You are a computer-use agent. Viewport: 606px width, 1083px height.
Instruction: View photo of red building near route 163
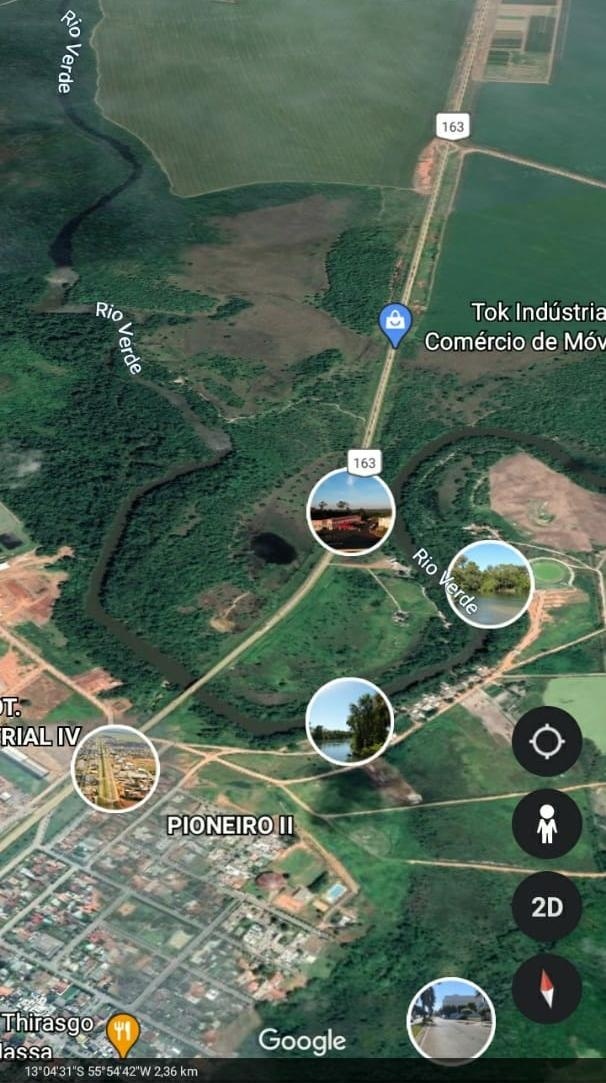pyautogui.click(x=351, y=512)
